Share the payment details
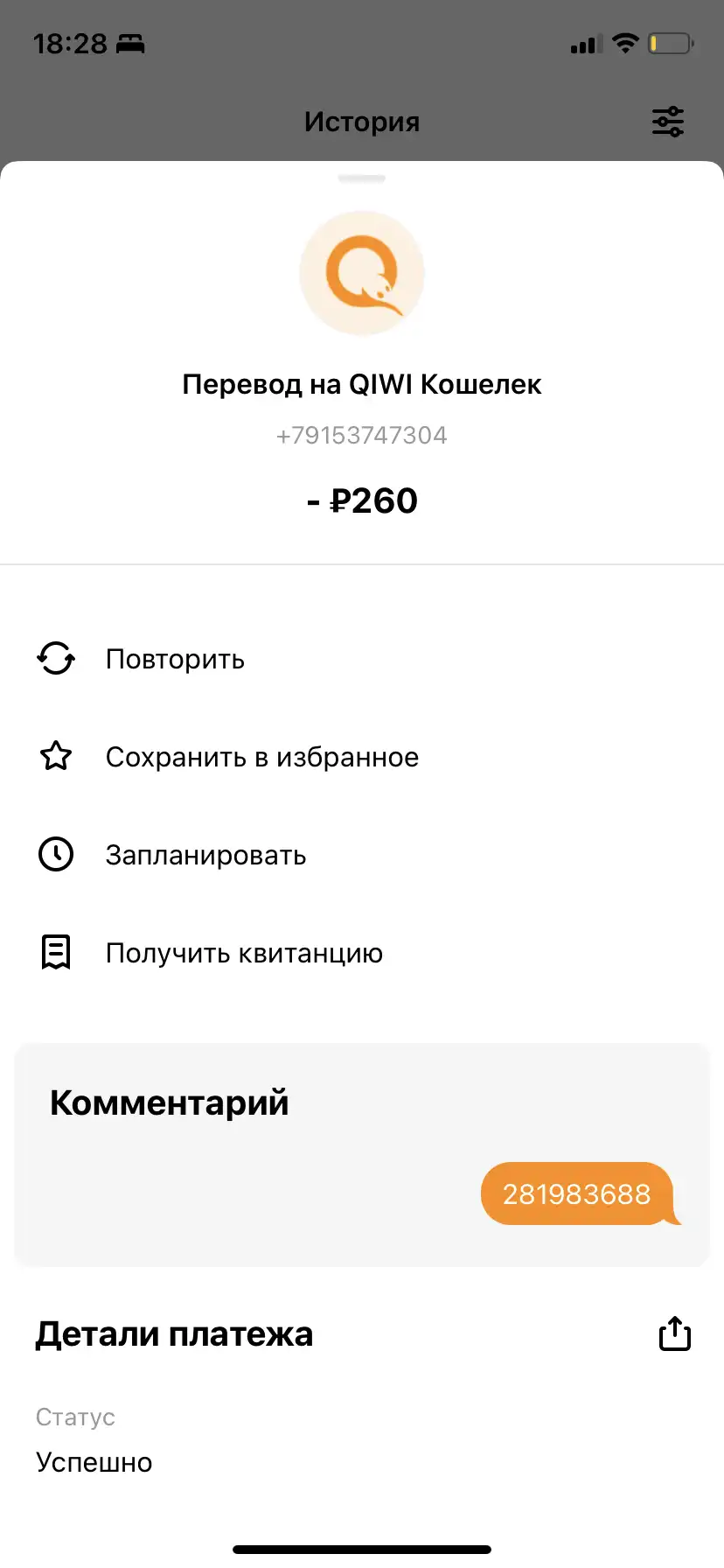The height and width of the screenshot is (1568, 724). [x=674, y=1333]
